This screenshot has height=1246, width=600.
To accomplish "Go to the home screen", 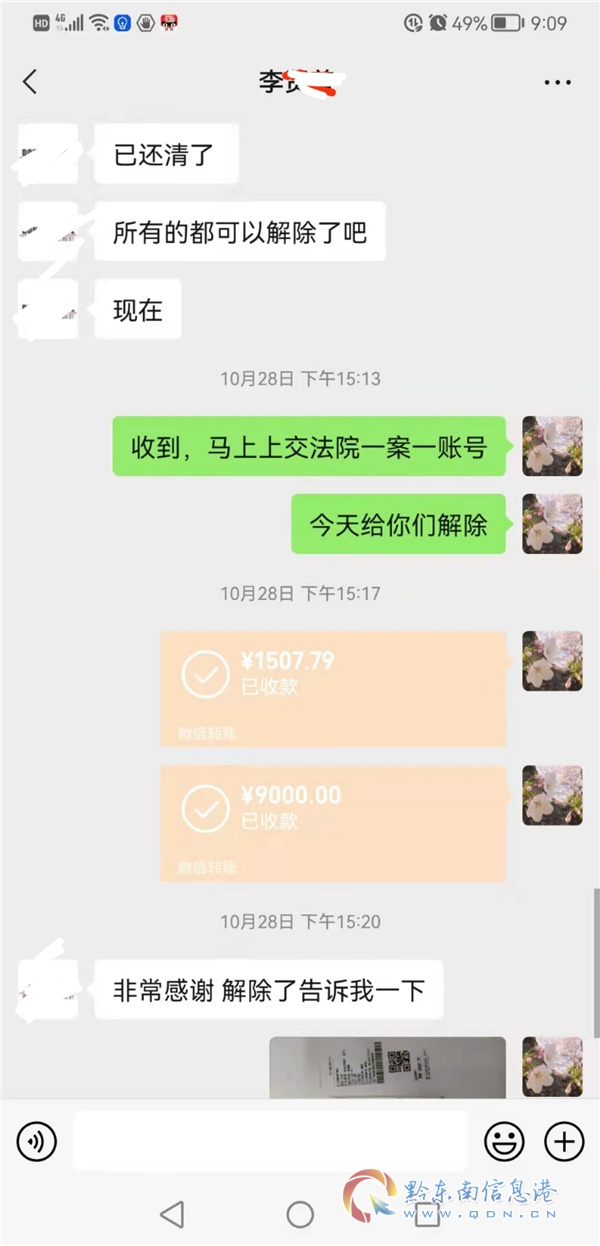I will [300, 1214].
